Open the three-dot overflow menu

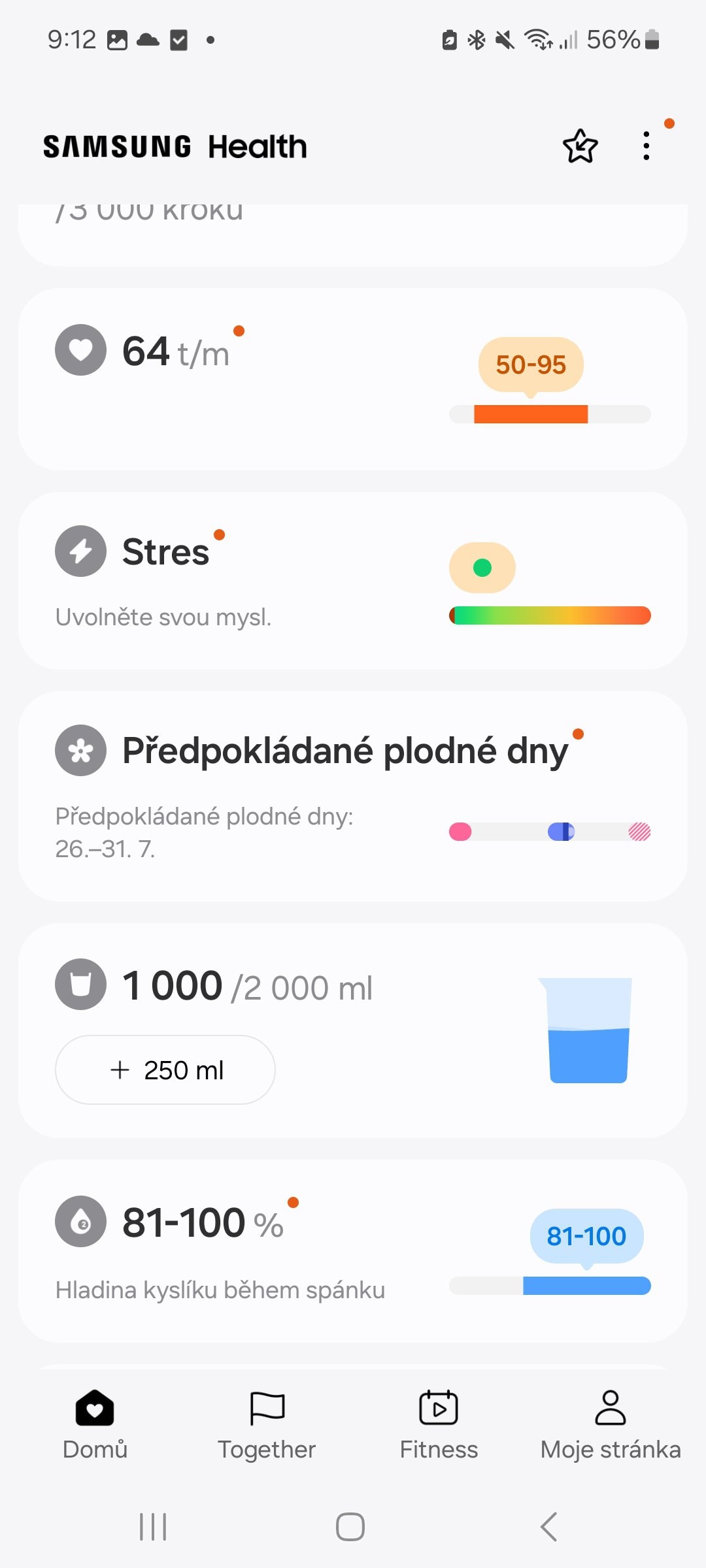click(x=647, y=146)
